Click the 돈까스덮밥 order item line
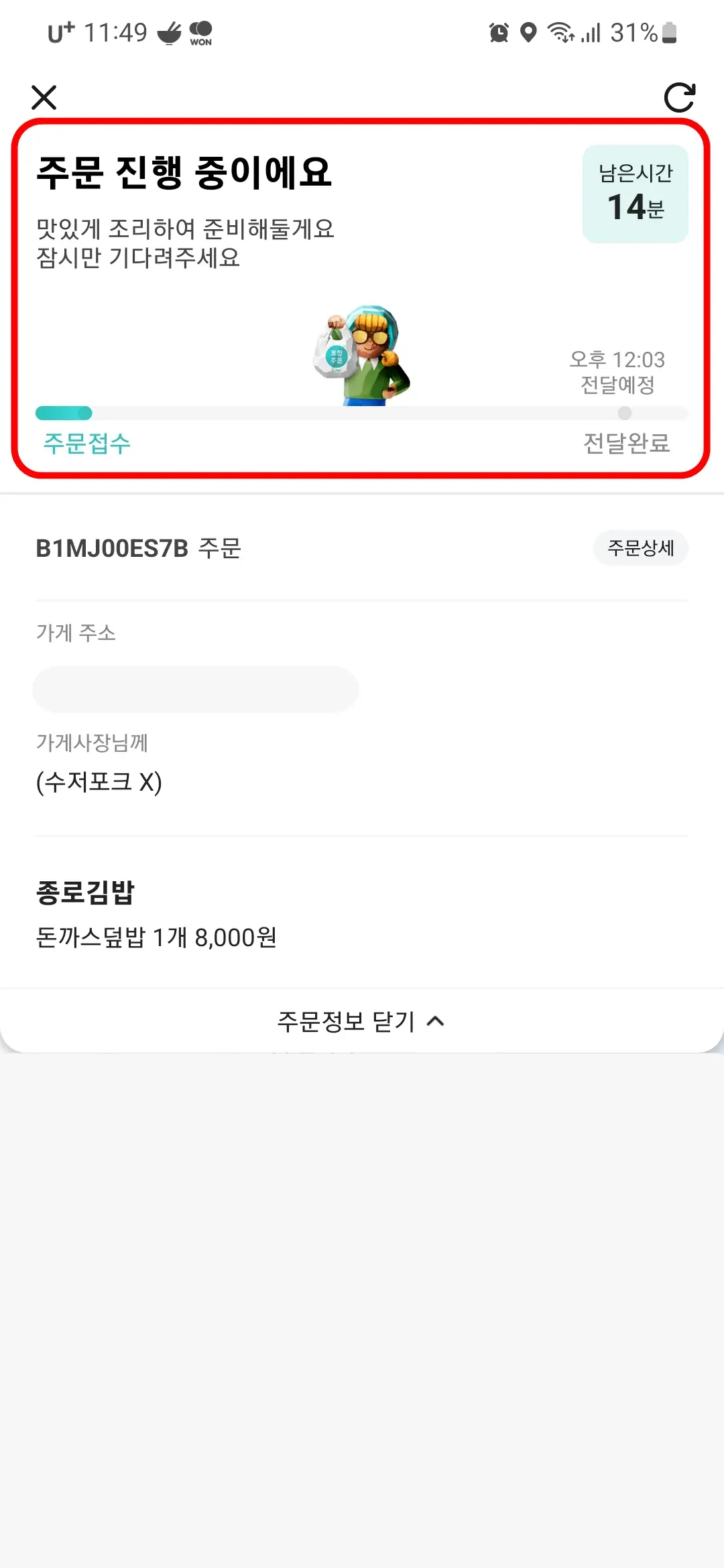 point(158,939)
